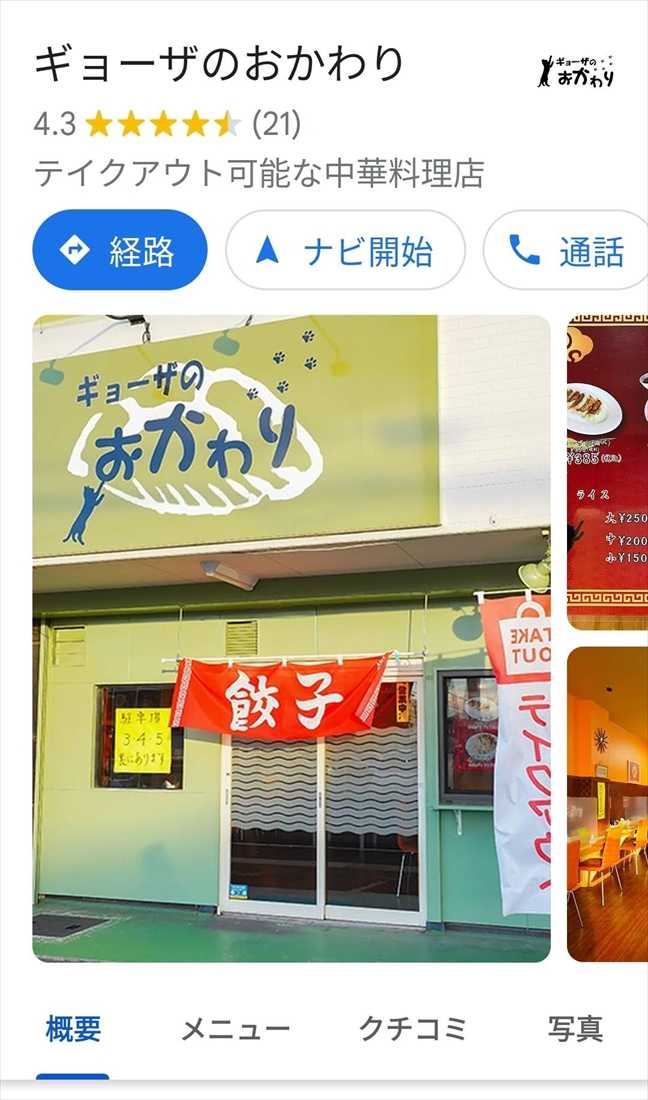Image resolution: width=648 pixels, height=1100 pixels.
Task: Select the 概要 tab
Action: point(73,1029)
